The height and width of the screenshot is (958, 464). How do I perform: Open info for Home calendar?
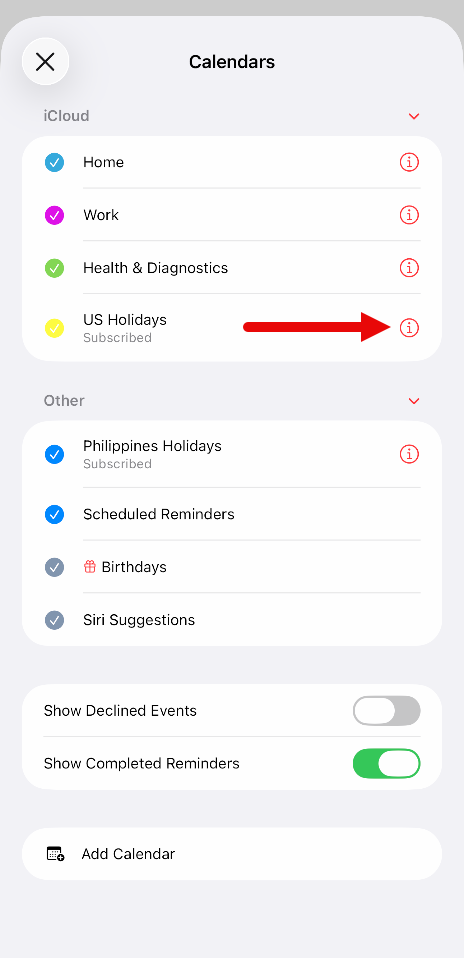(409, 162)
